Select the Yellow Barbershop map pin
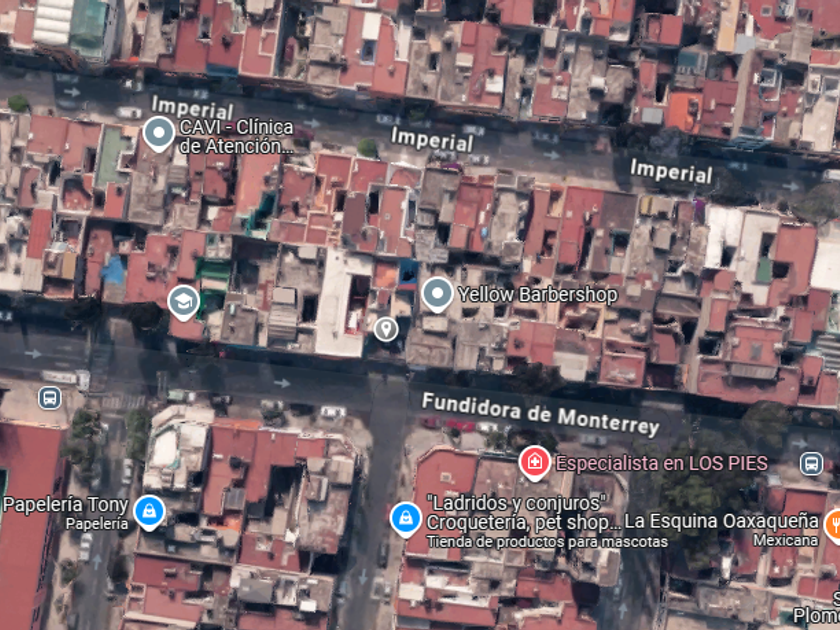Image resolution: width=840 pixels, height=630 pixels. click(437, 295)
